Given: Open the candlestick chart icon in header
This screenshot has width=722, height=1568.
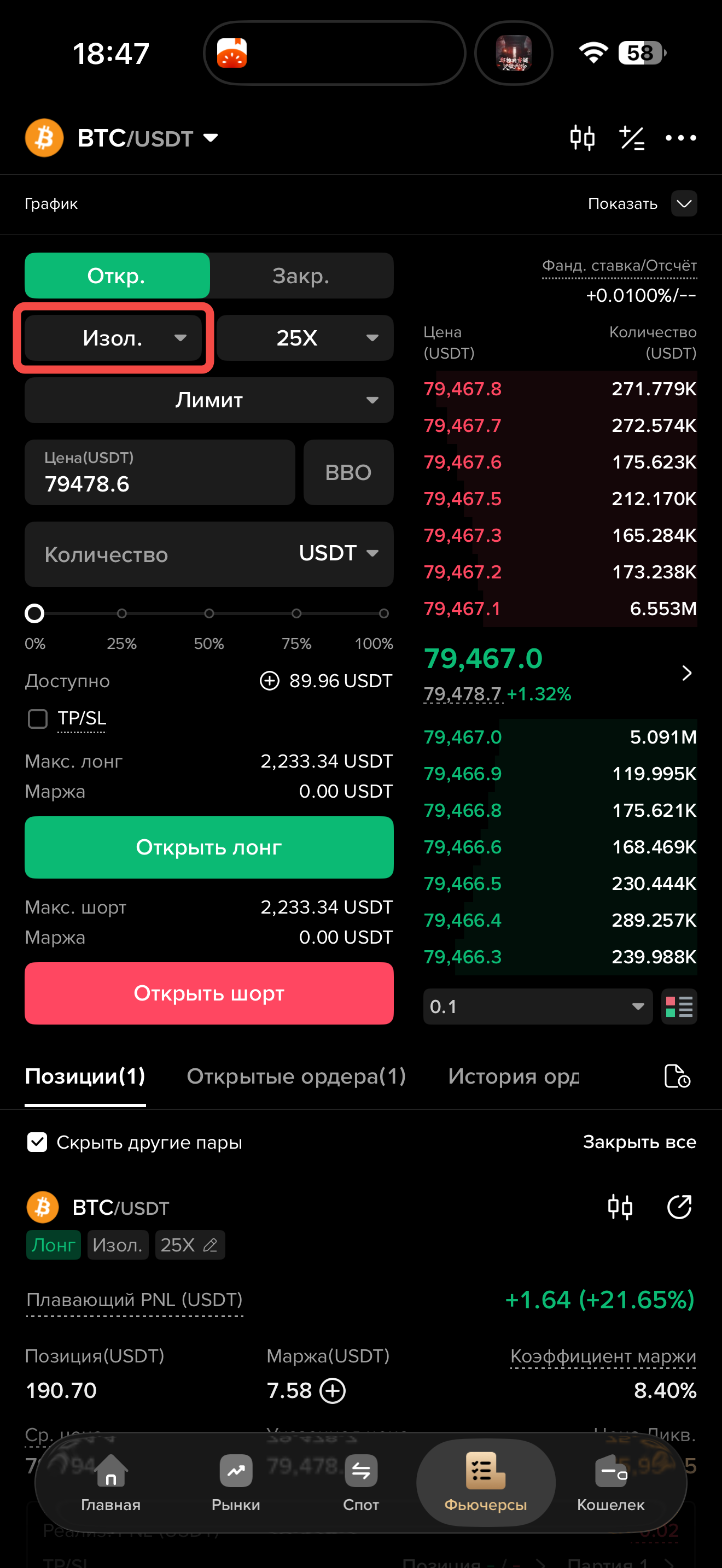Looking at the screenshot, I should coord(582,138).
